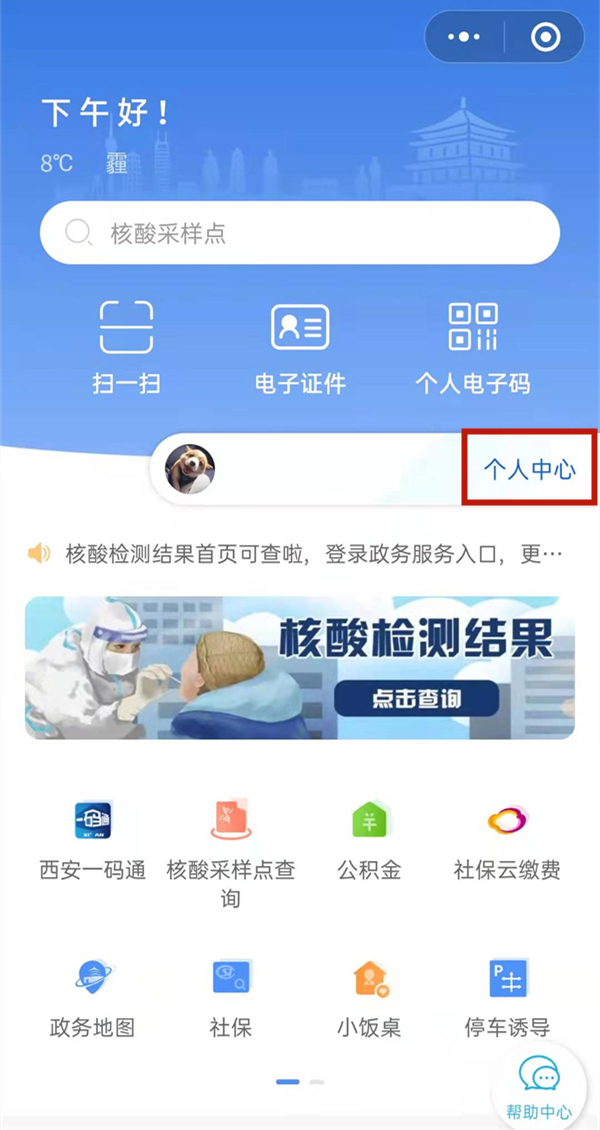This screenshot has width=600, height=1130.
Task: Select the second page indicator dot
Action: coord(317,1082)
